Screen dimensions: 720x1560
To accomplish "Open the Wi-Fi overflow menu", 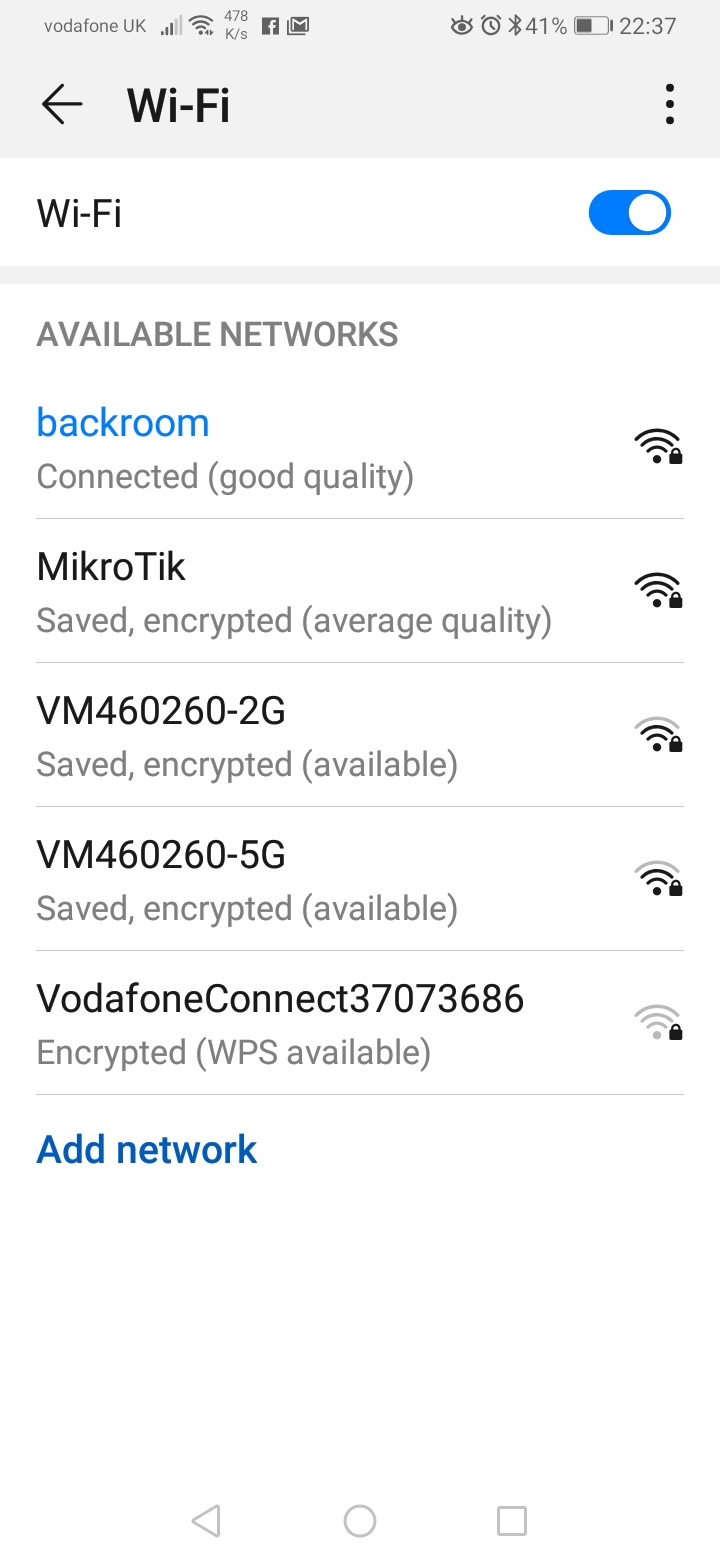I will pyautogui.click(x=669, y=103).
